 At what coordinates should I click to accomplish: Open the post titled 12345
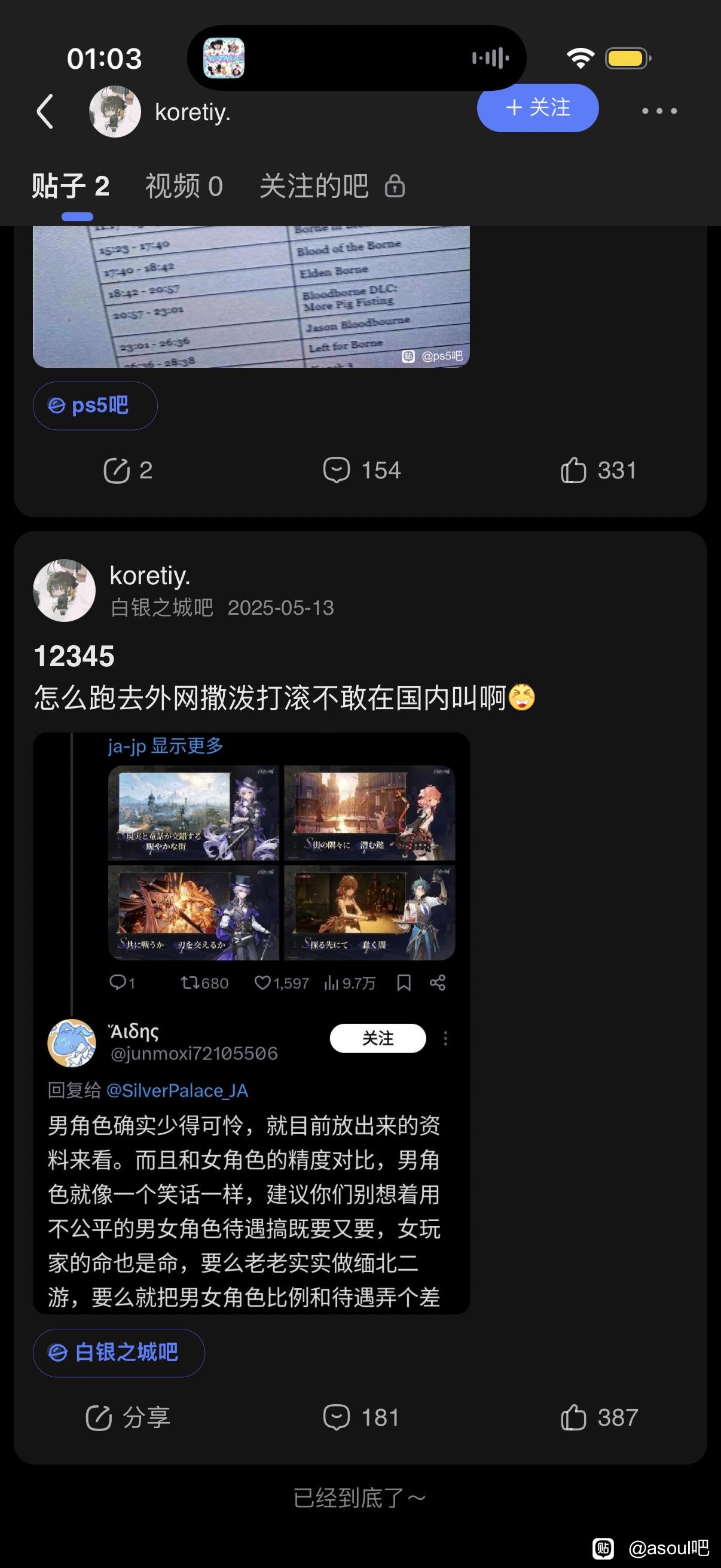point(74,656)
